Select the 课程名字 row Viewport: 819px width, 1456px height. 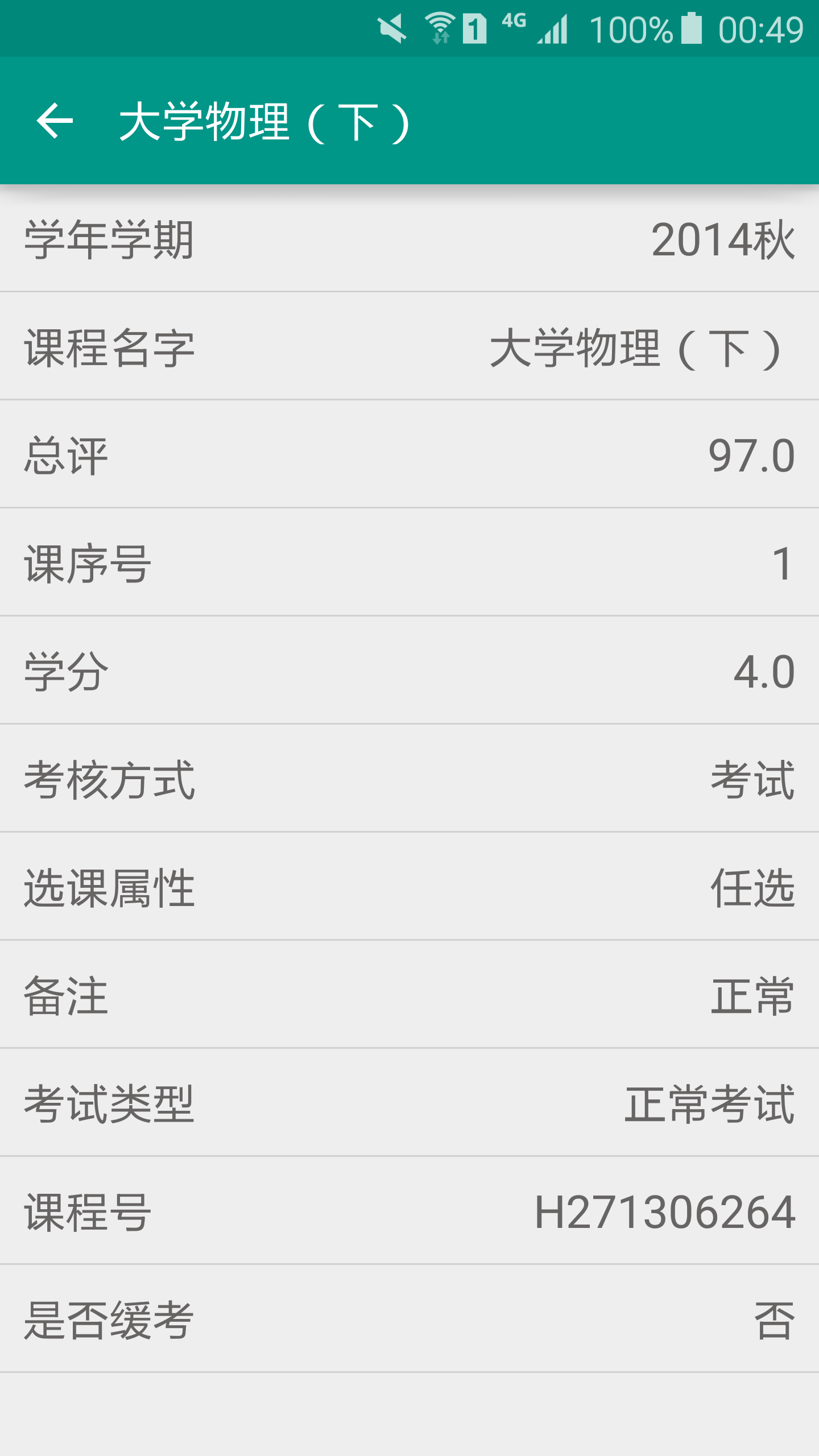409,349
